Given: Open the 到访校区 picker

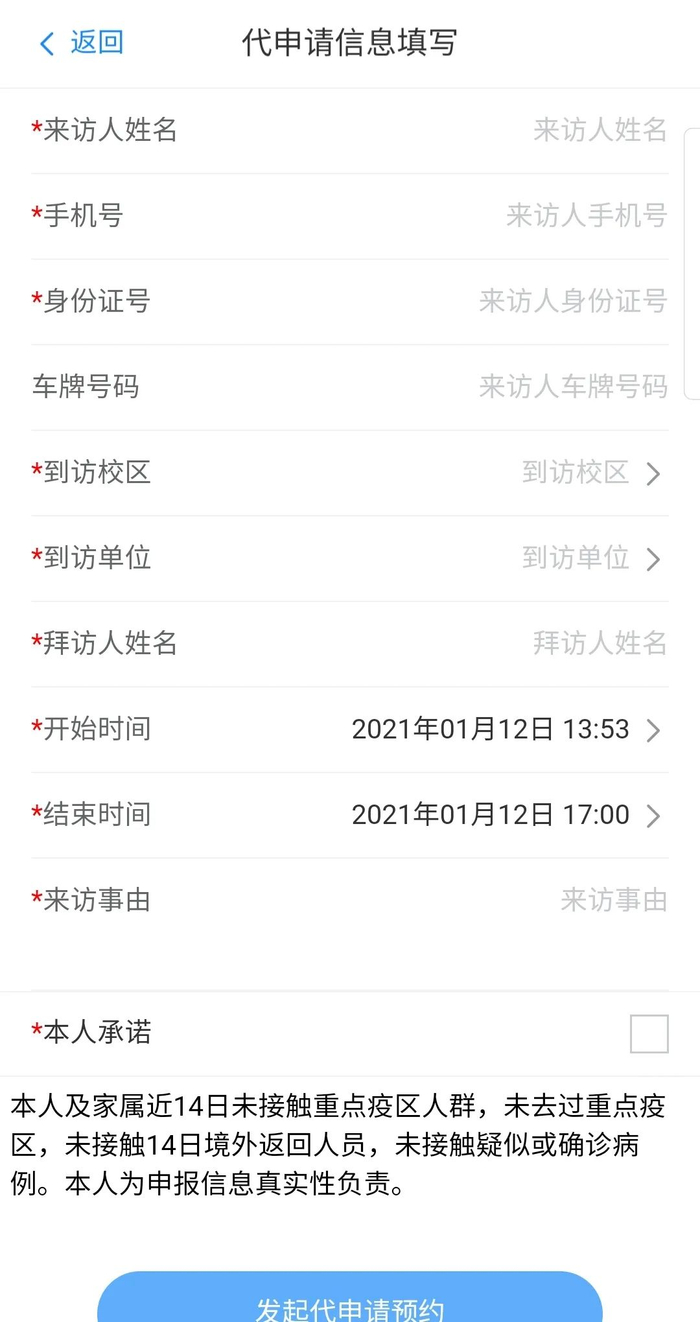Looking at the screenshot, I should [590, 473].
